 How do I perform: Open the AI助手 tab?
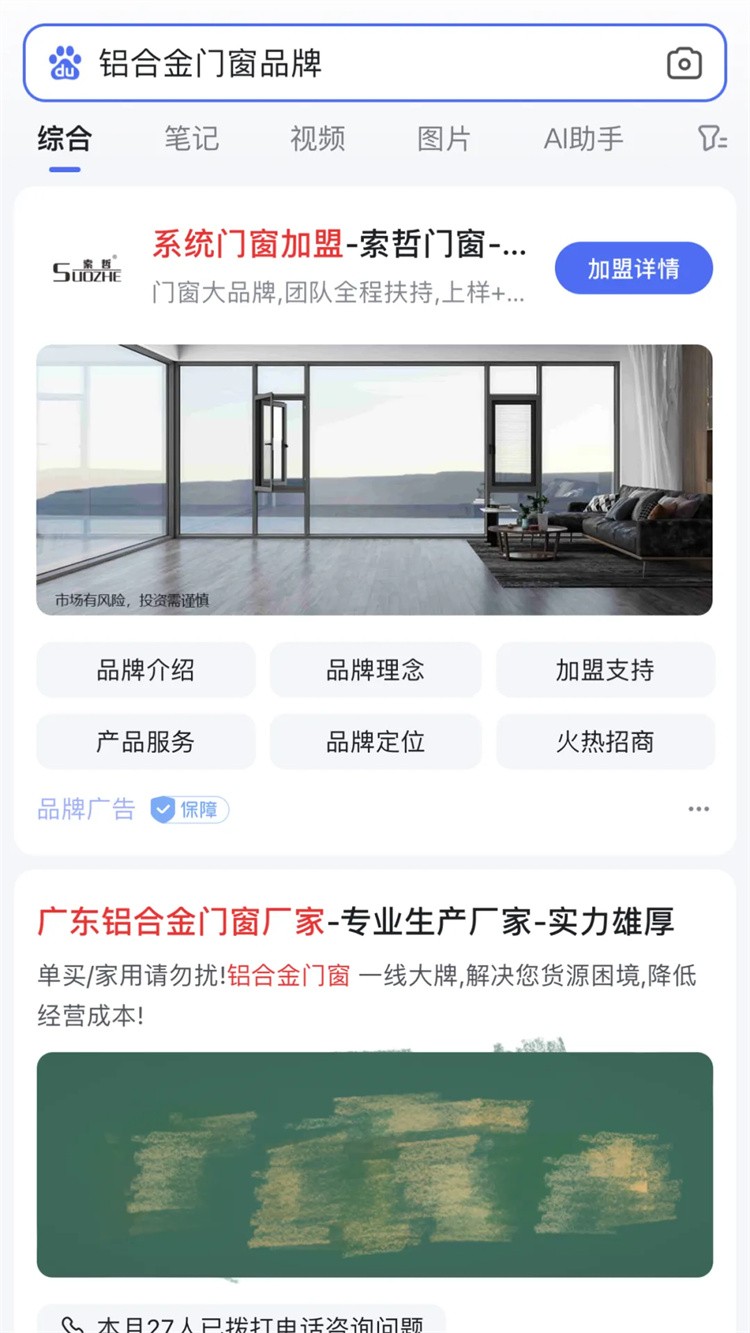click(x=583, y=138)
